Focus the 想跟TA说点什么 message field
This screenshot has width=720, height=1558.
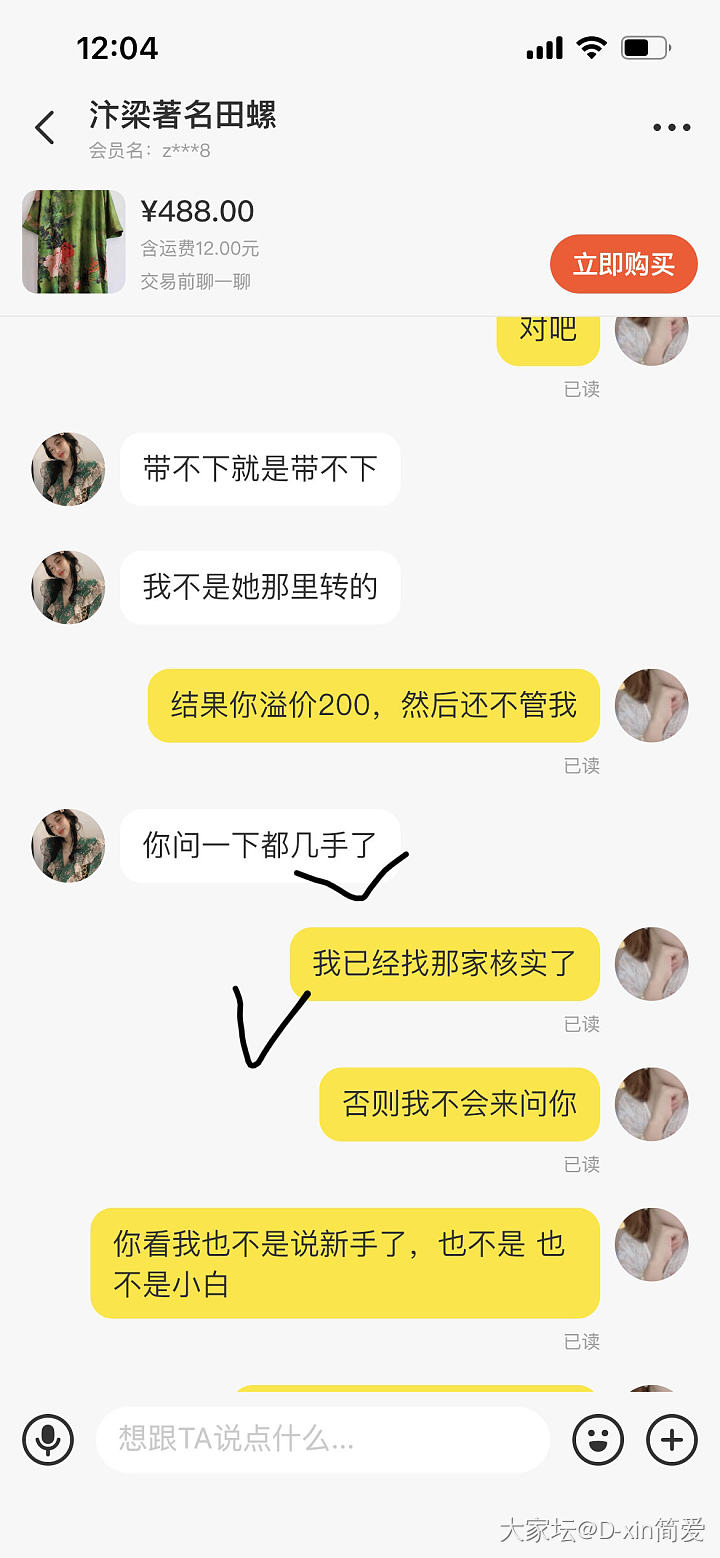(x=322, y=1440)
